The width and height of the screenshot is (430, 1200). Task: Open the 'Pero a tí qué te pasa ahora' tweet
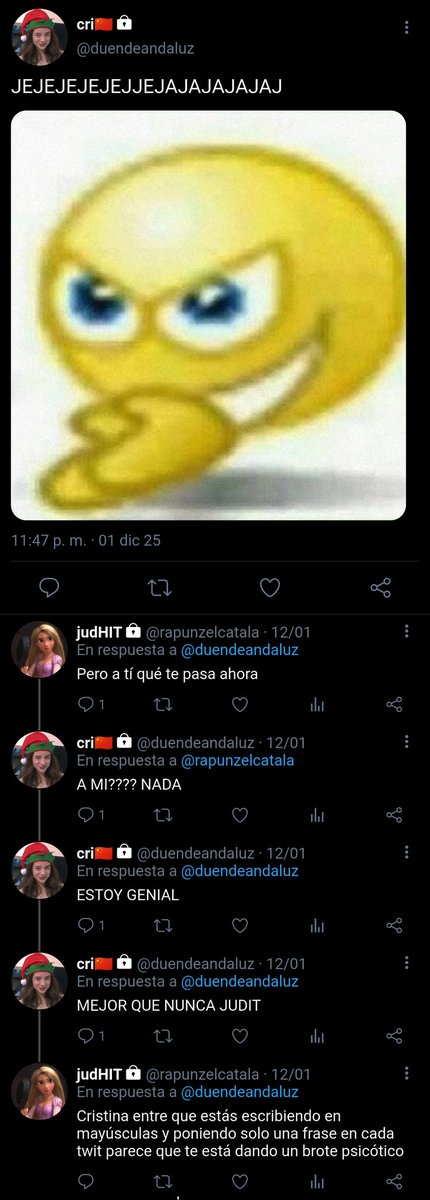[x=167, y=674]
